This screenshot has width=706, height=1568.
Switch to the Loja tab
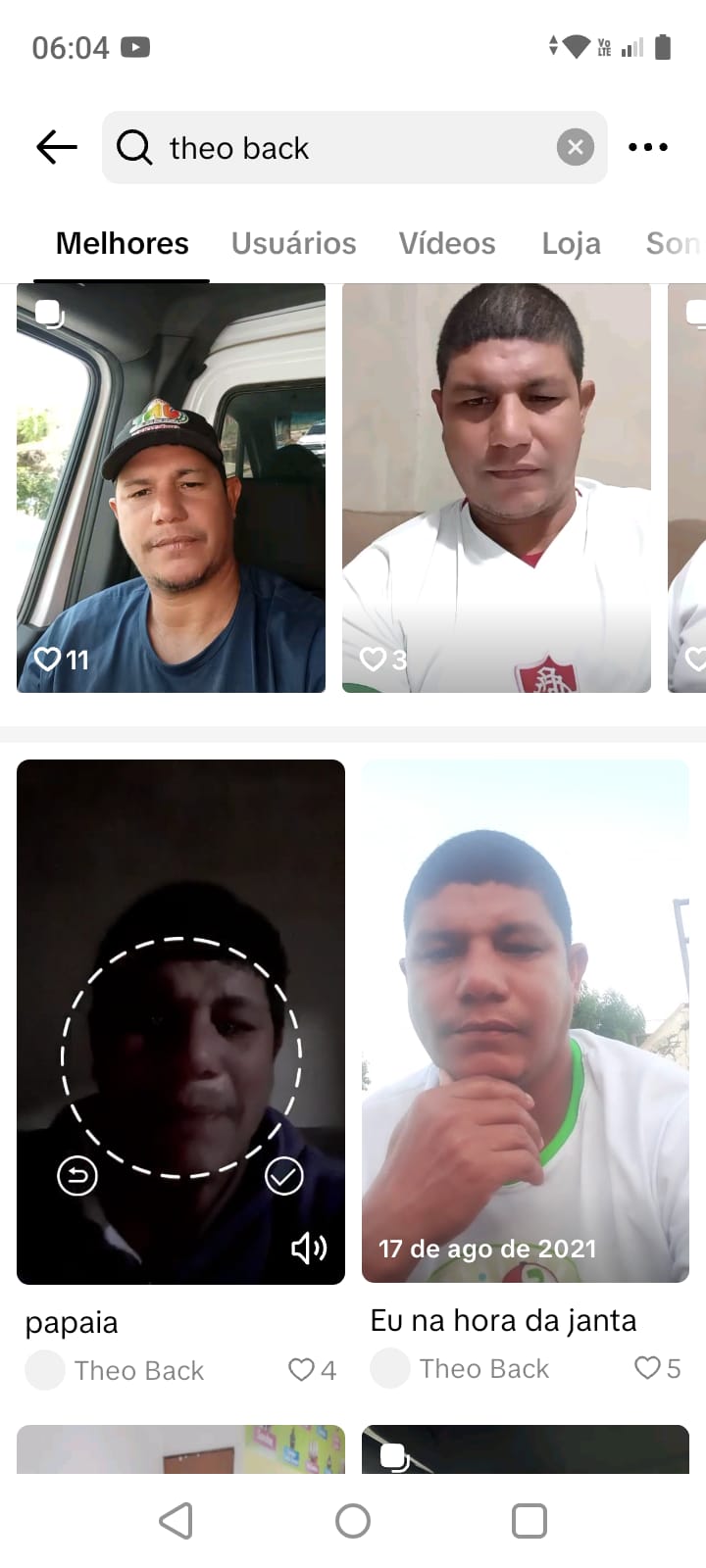[571, 243]
